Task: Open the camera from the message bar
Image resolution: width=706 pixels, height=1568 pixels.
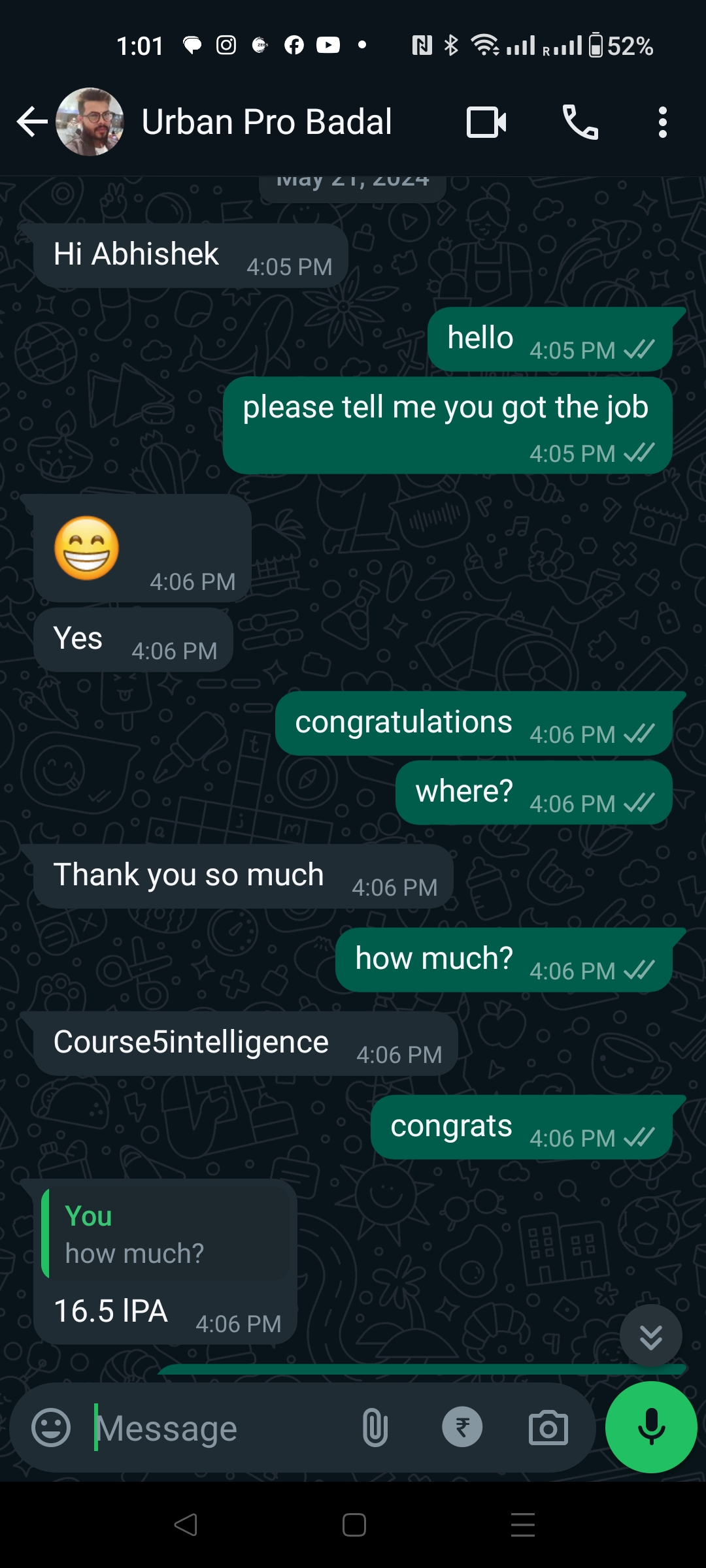Action: (548, 1428)
